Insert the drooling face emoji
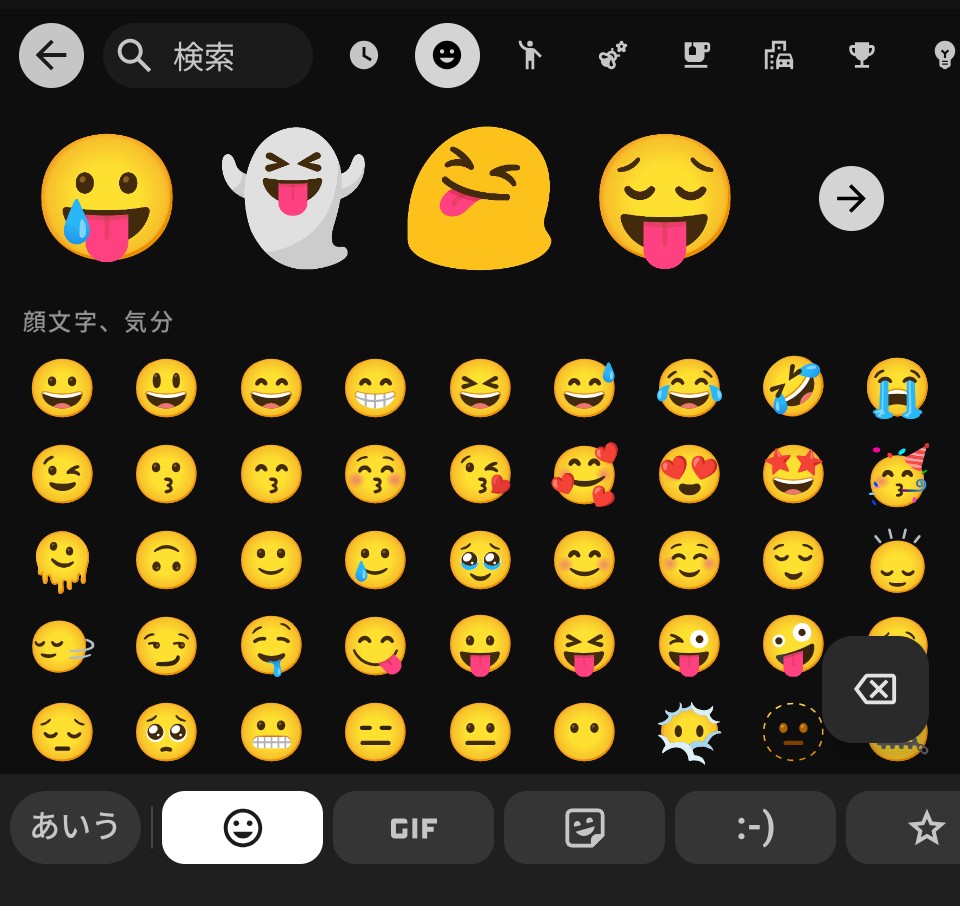 271,646
